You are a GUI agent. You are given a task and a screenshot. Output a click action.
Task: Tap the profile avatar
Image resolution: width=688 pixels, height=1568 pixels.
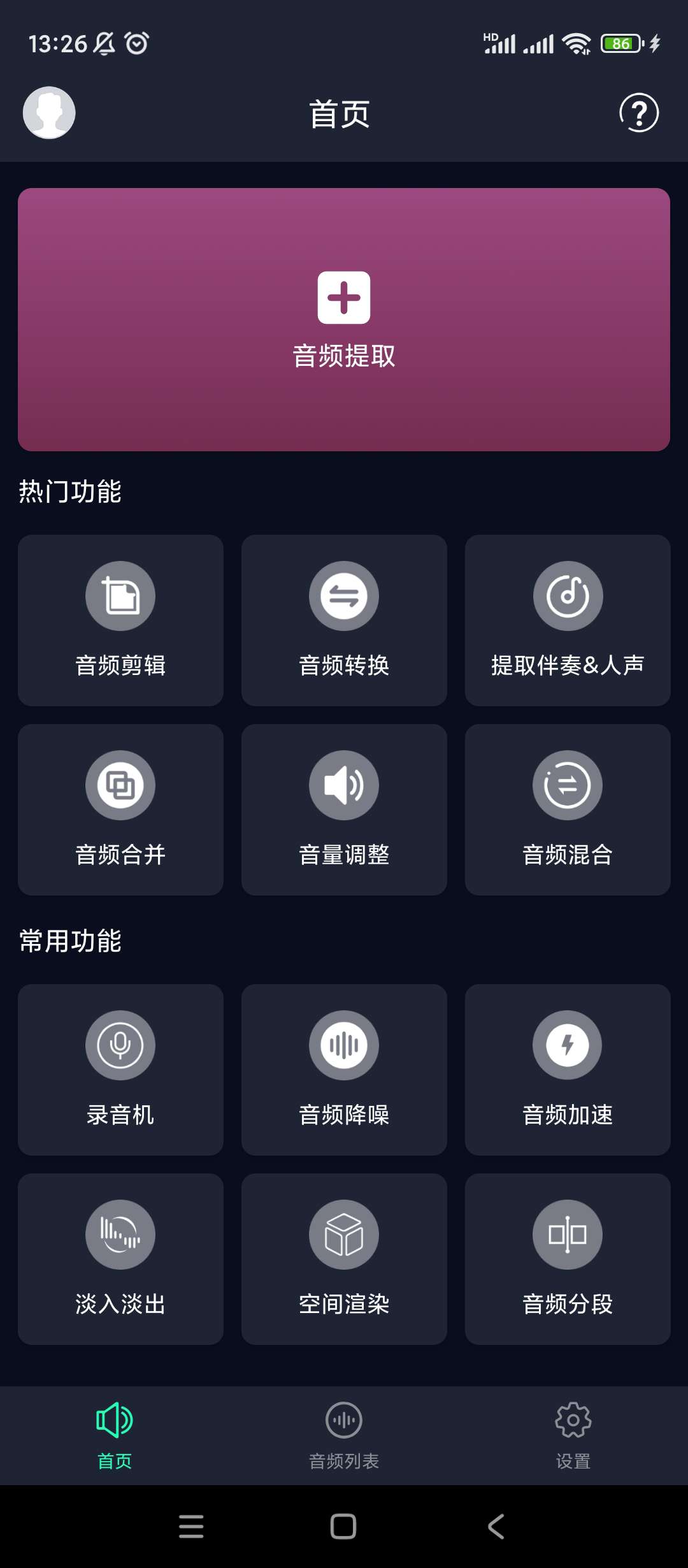[x=49, y=113]
